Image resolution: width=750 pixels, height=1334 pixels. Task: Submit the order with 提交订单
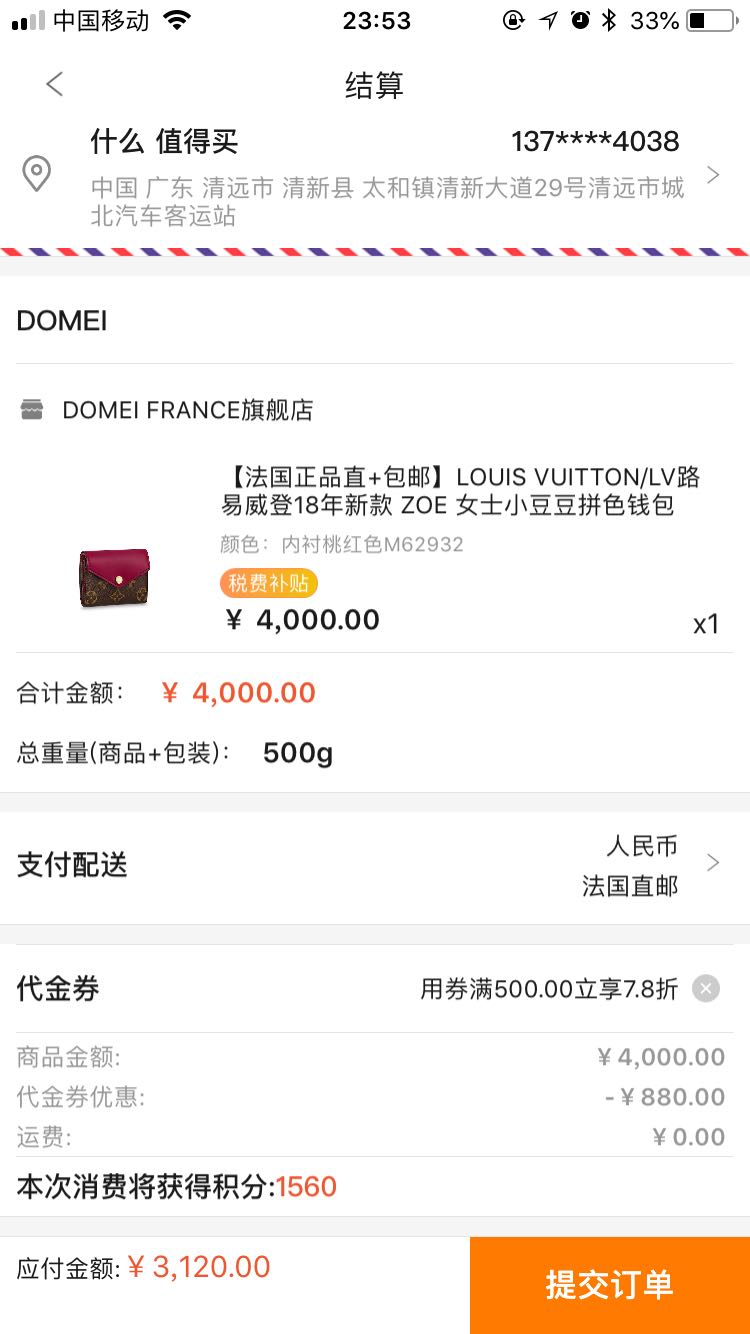point(609,1285)
